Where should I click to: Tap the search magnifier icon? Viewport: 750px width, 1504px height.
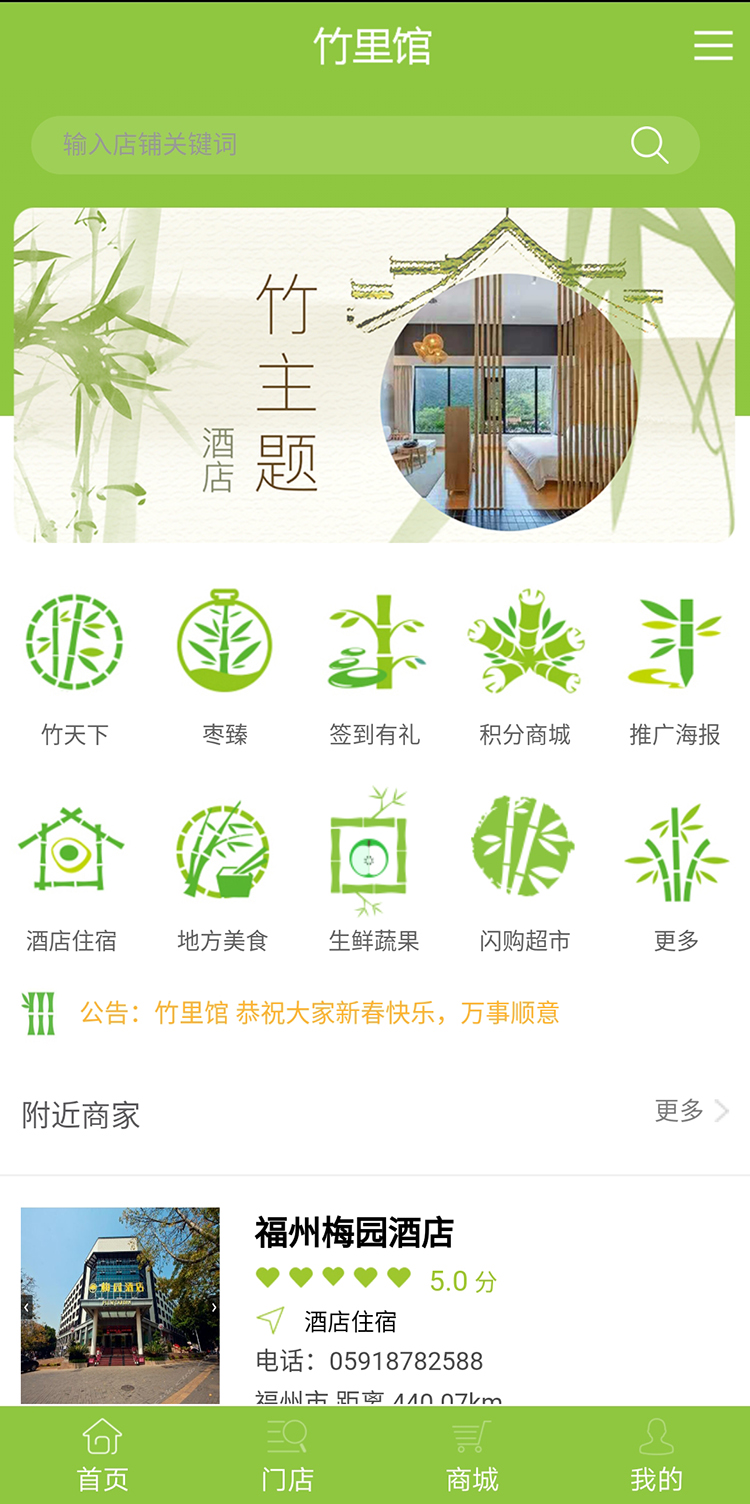[x=649, y=145]
